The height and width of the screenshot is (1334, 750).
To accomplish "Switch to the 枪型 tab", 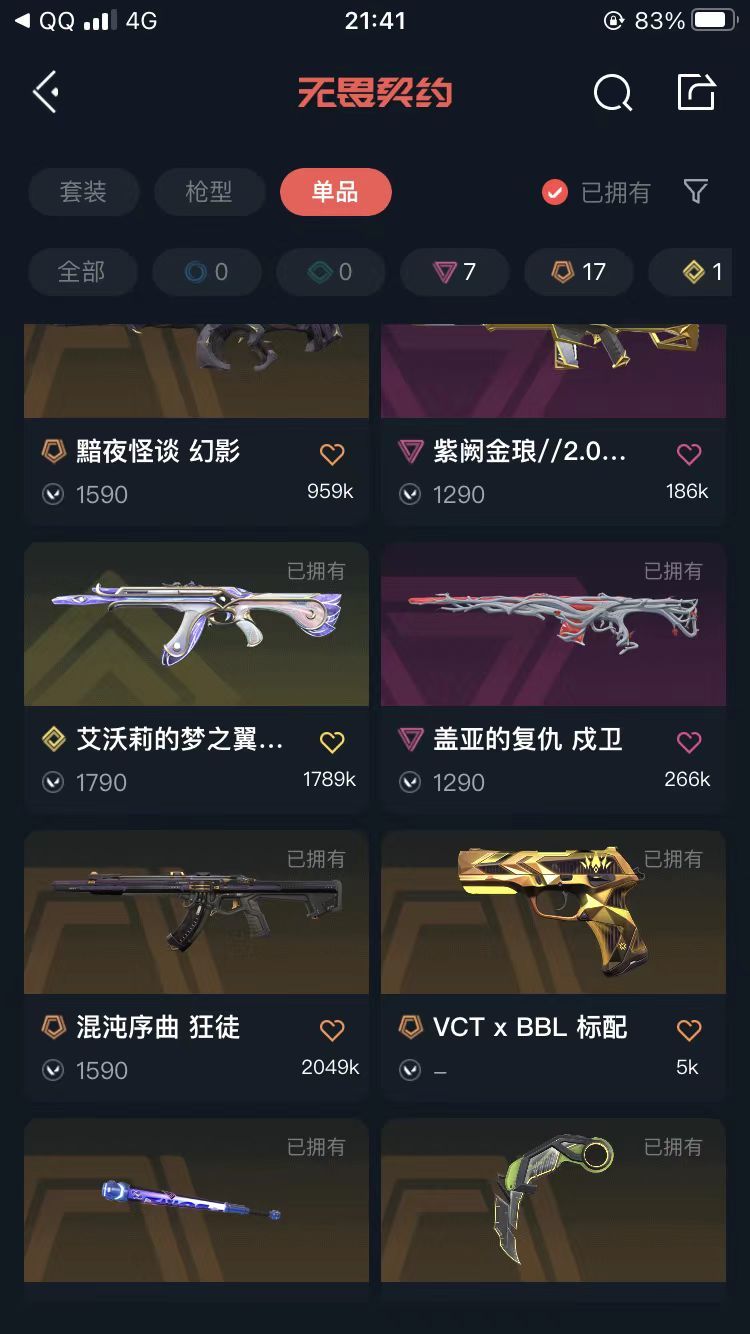I will [x=210, y=192].
